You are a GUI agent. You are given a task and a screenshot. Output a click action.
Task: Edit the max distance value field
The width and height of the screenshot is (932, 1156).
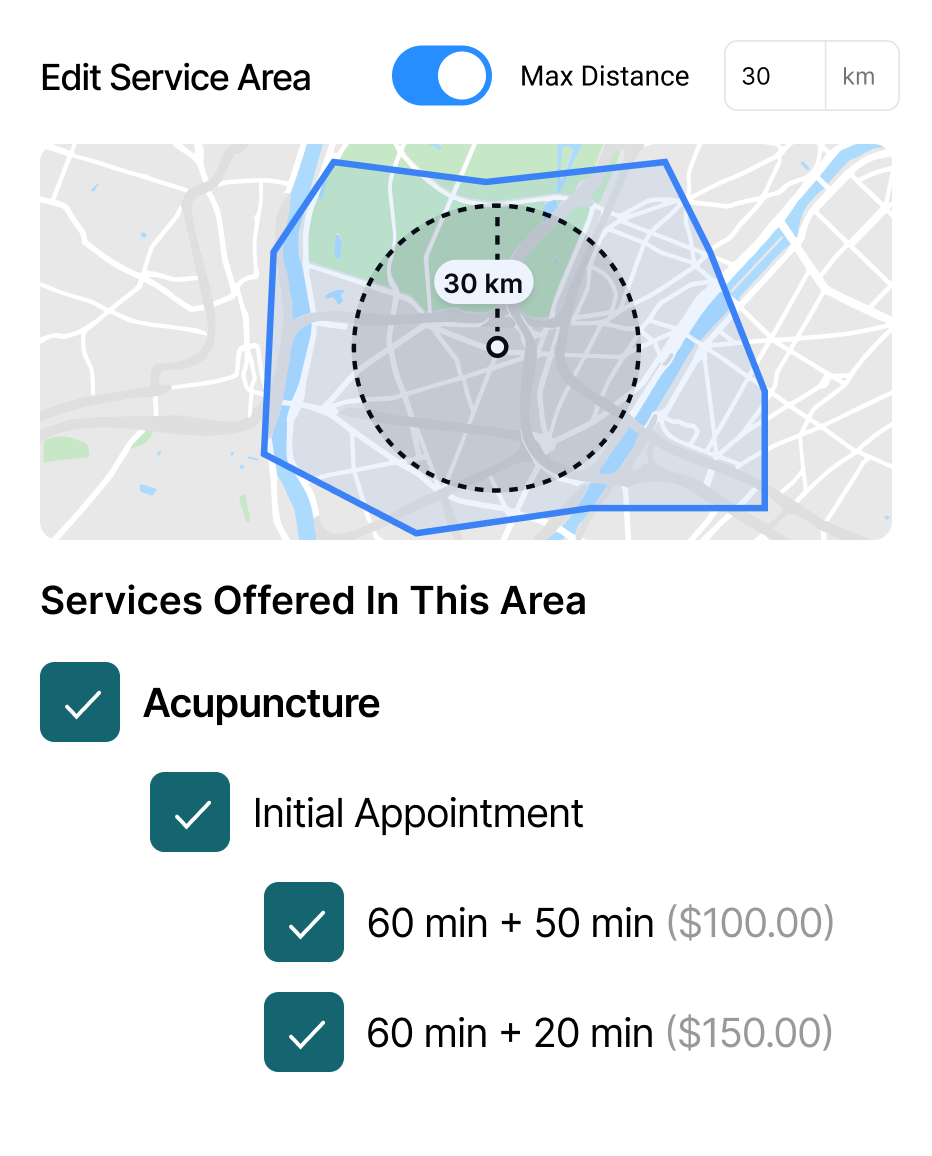point(775,76)
